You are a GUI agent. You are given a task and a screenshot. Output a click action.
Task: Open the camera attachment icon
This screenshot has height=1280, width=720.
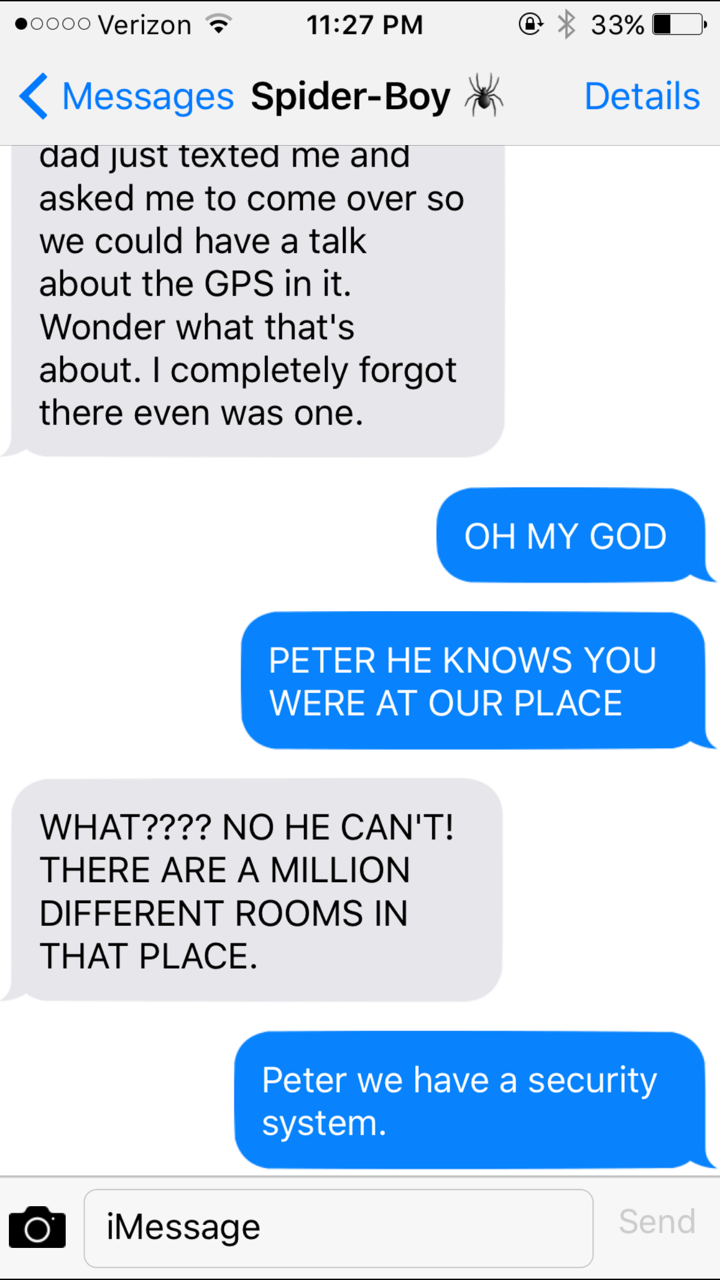coord(37,1227)
